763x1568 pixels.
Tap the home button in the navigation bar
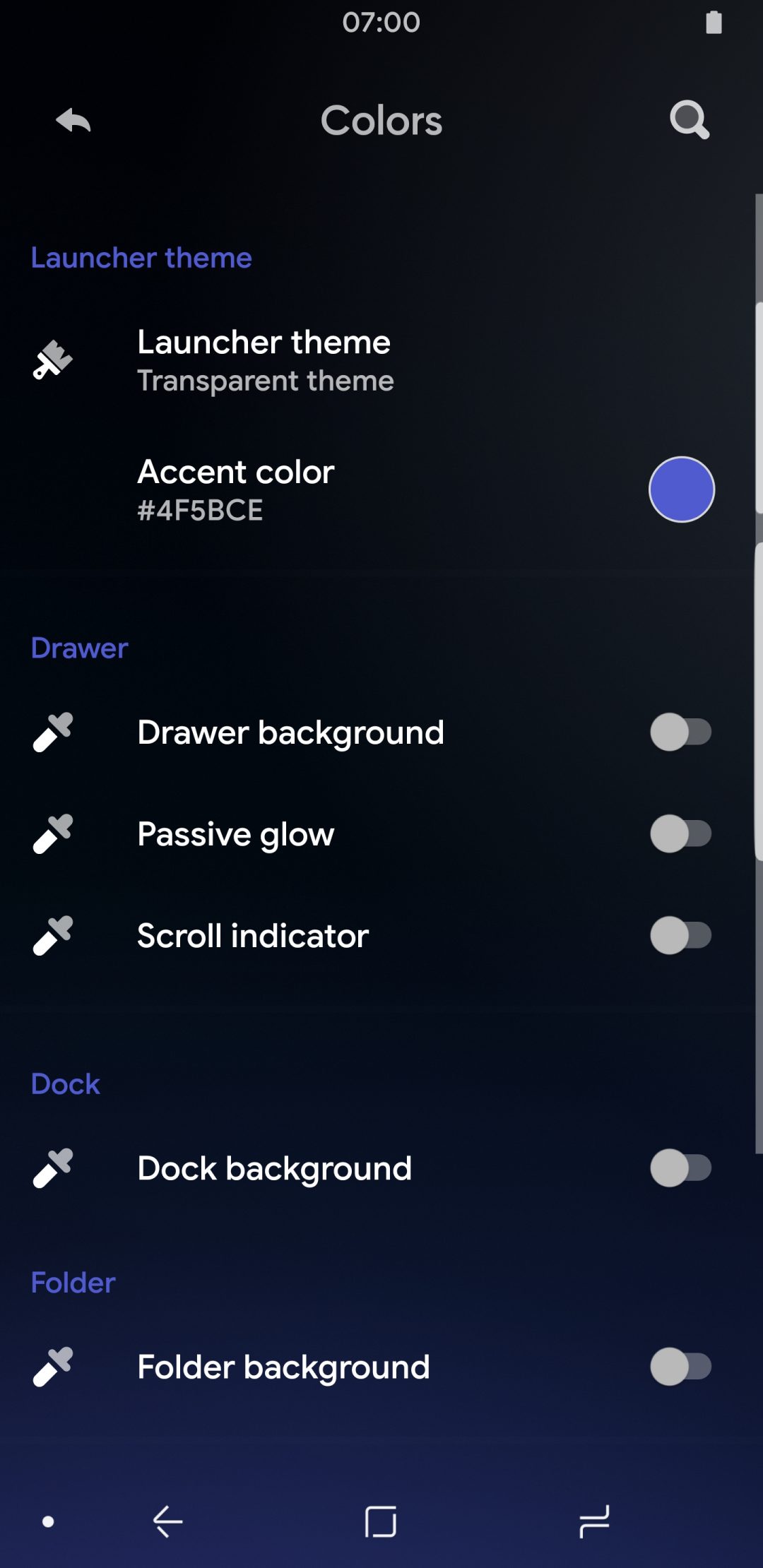pos(381,1521)
